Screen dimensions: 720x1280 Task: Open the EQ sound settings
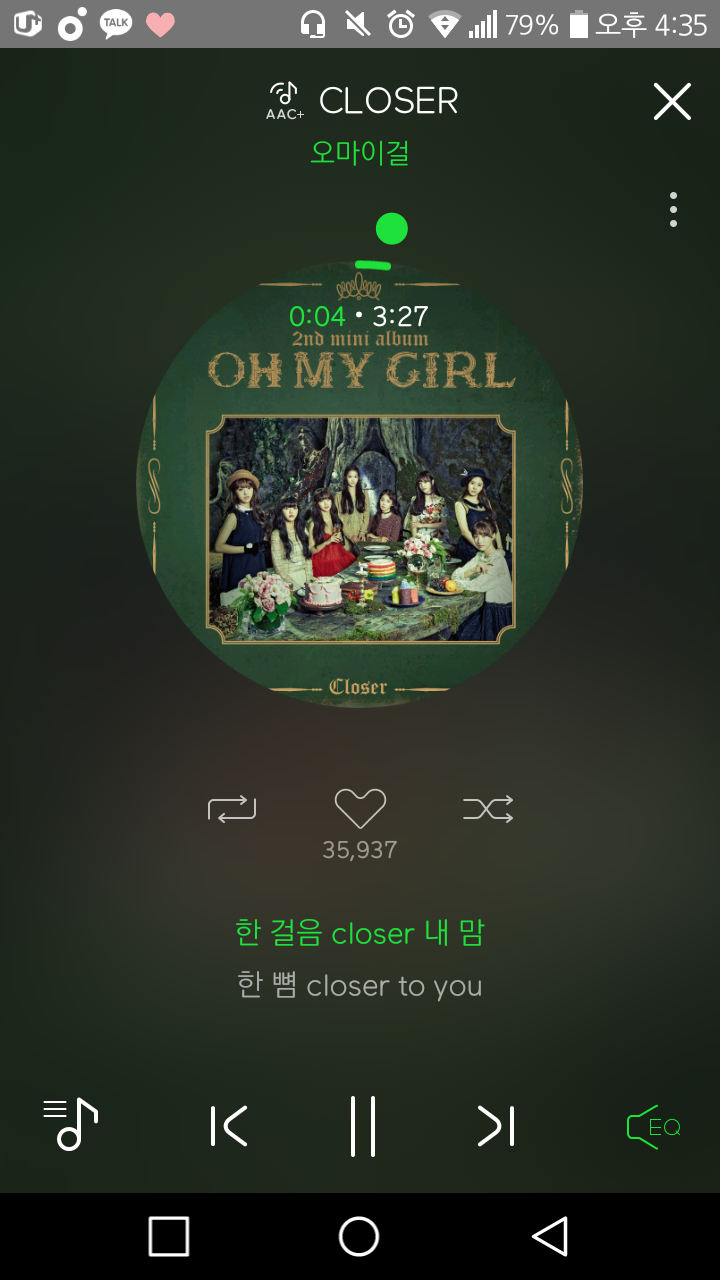coord(654,1127)
